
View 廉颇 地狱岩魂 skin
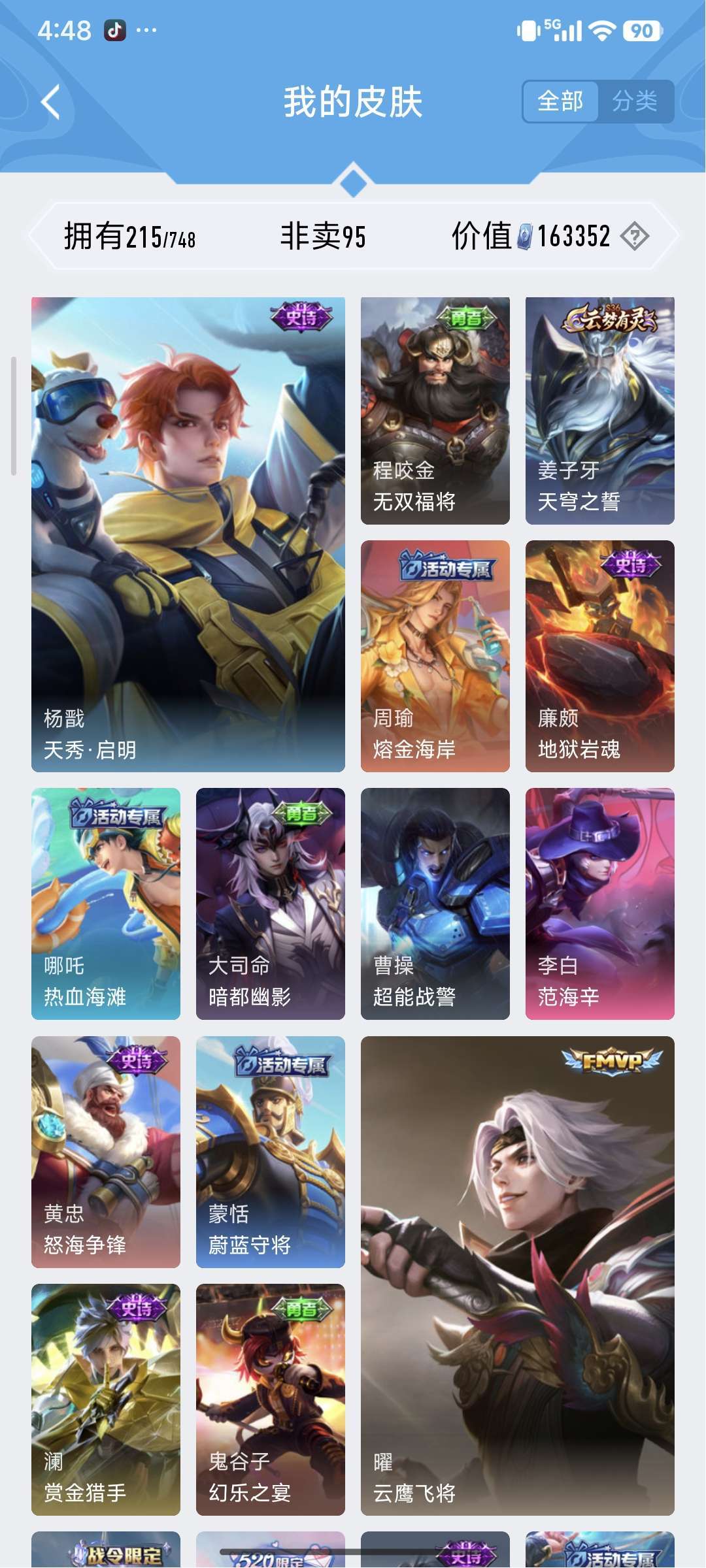599,656
